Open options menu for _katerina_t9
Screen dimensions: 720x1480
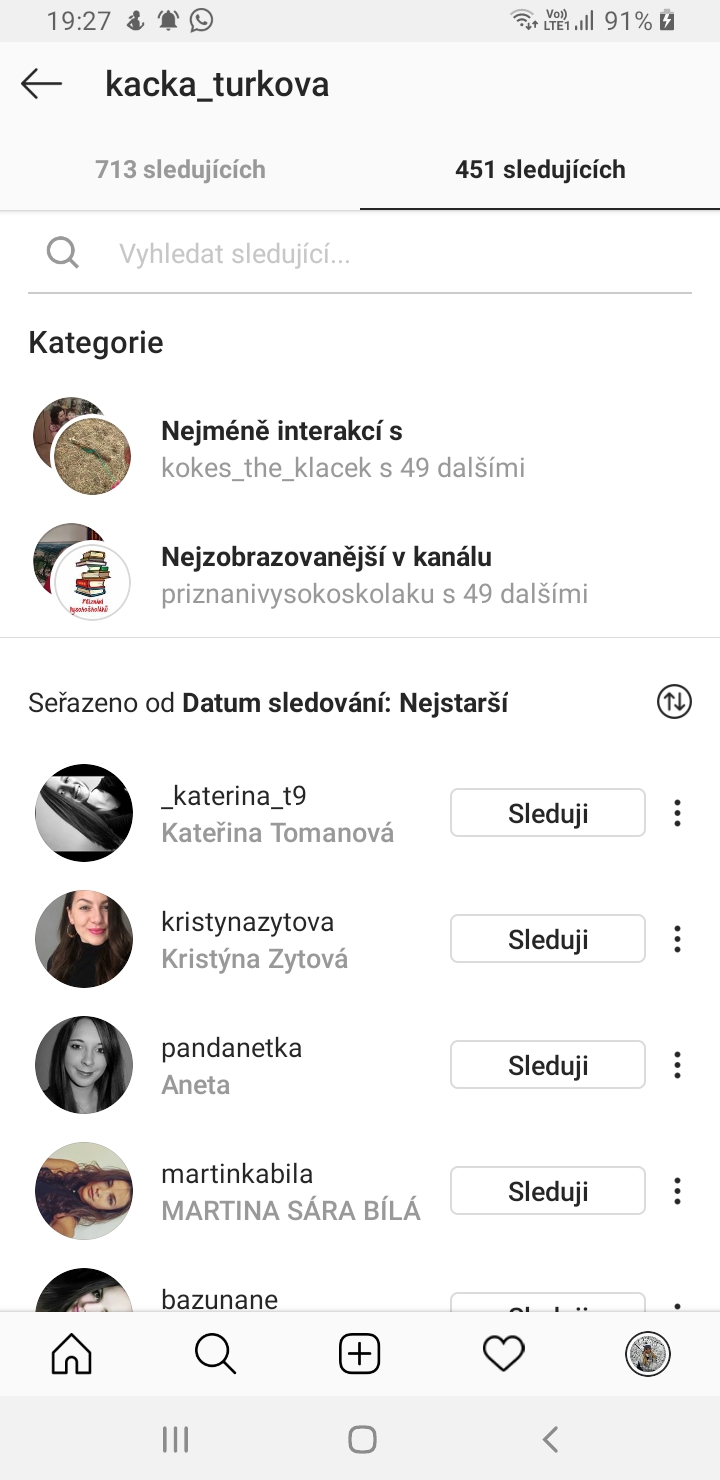(x=677, y=813)
